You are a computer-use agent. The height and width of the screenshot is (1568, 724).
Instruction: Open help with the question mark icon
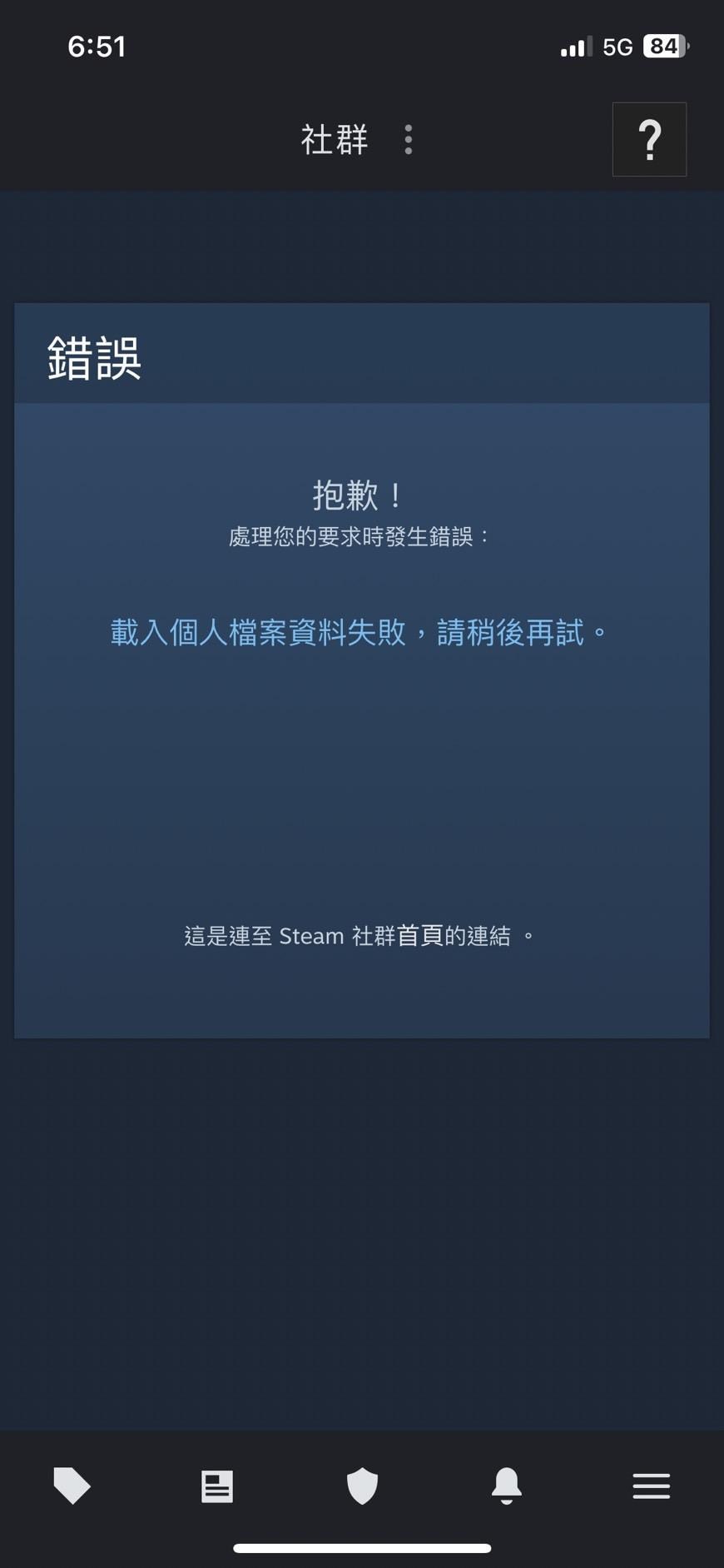tap(649, 139)
